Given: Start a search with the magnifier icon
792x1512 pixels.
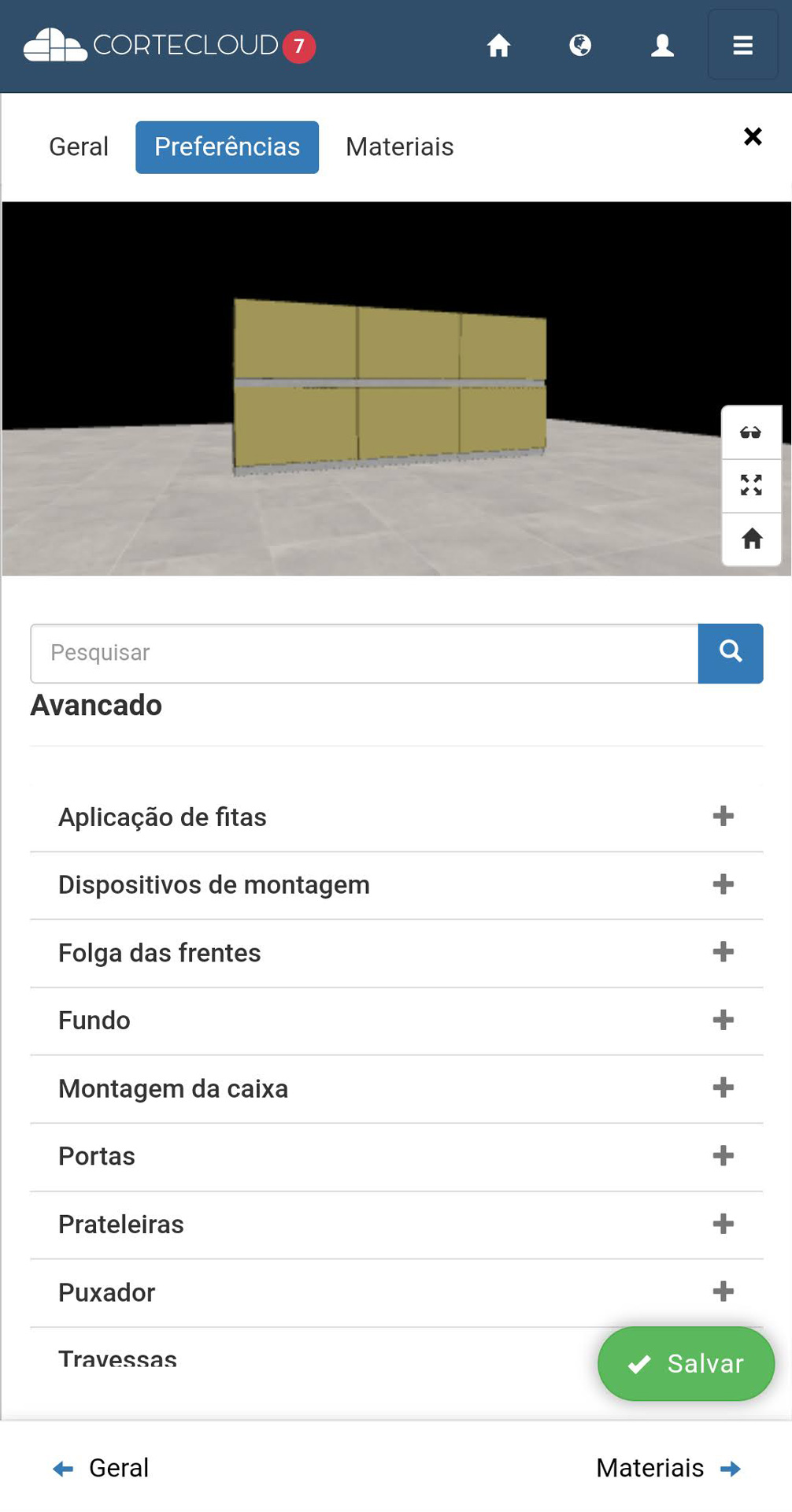Looking at the screenshot, I should click(731, 653).
